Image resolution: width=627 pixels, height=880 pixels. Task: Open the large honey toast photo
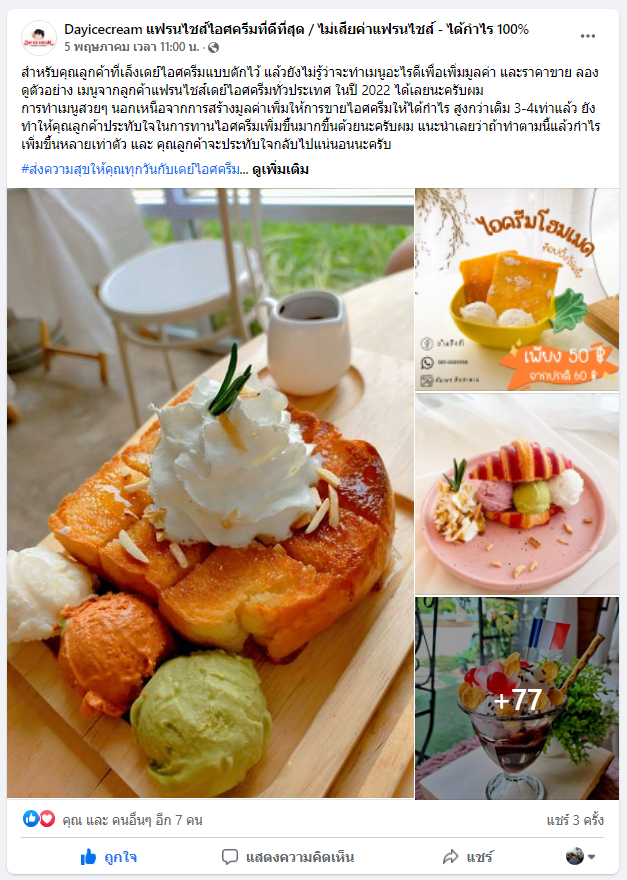(x=210, y=493)
